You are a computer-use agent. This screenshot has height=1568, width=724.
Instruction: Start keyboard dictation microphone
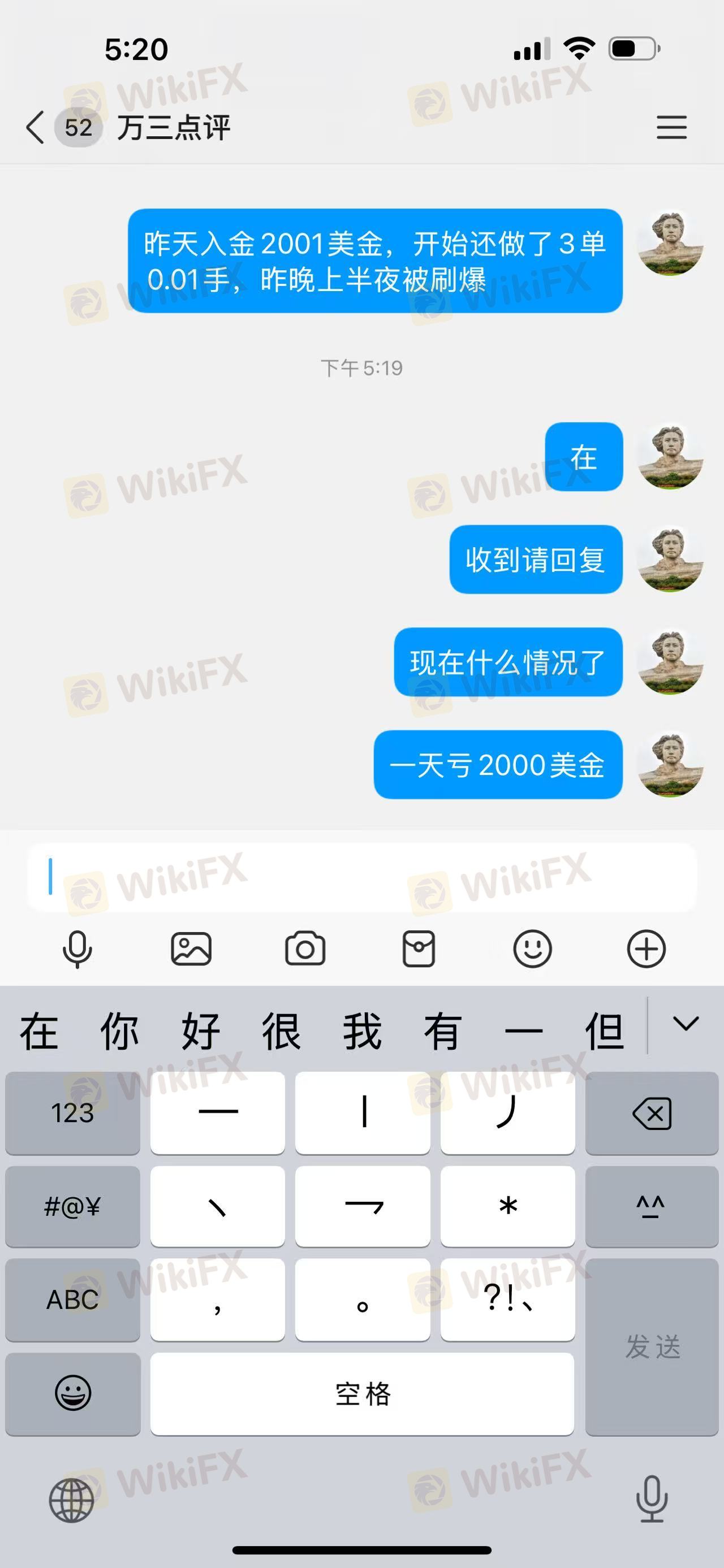pos(652,1498)
